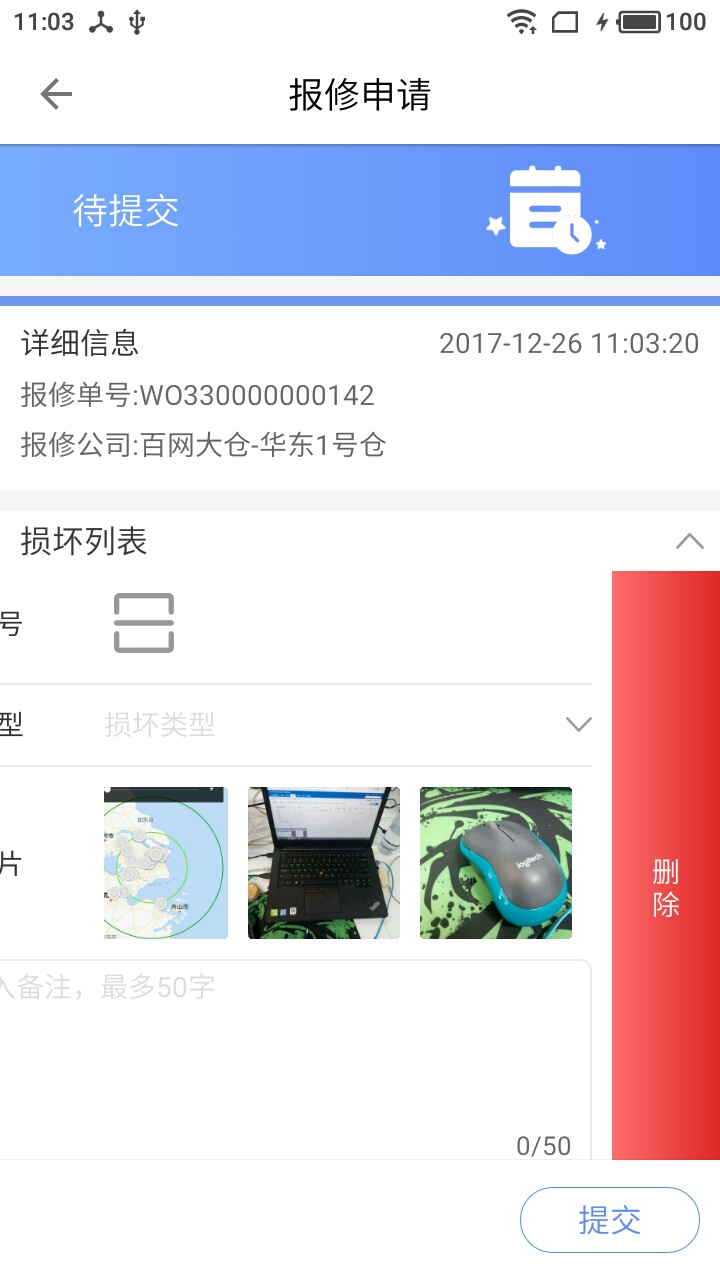Click the signal frame icon near the battery

coord(564,21)
